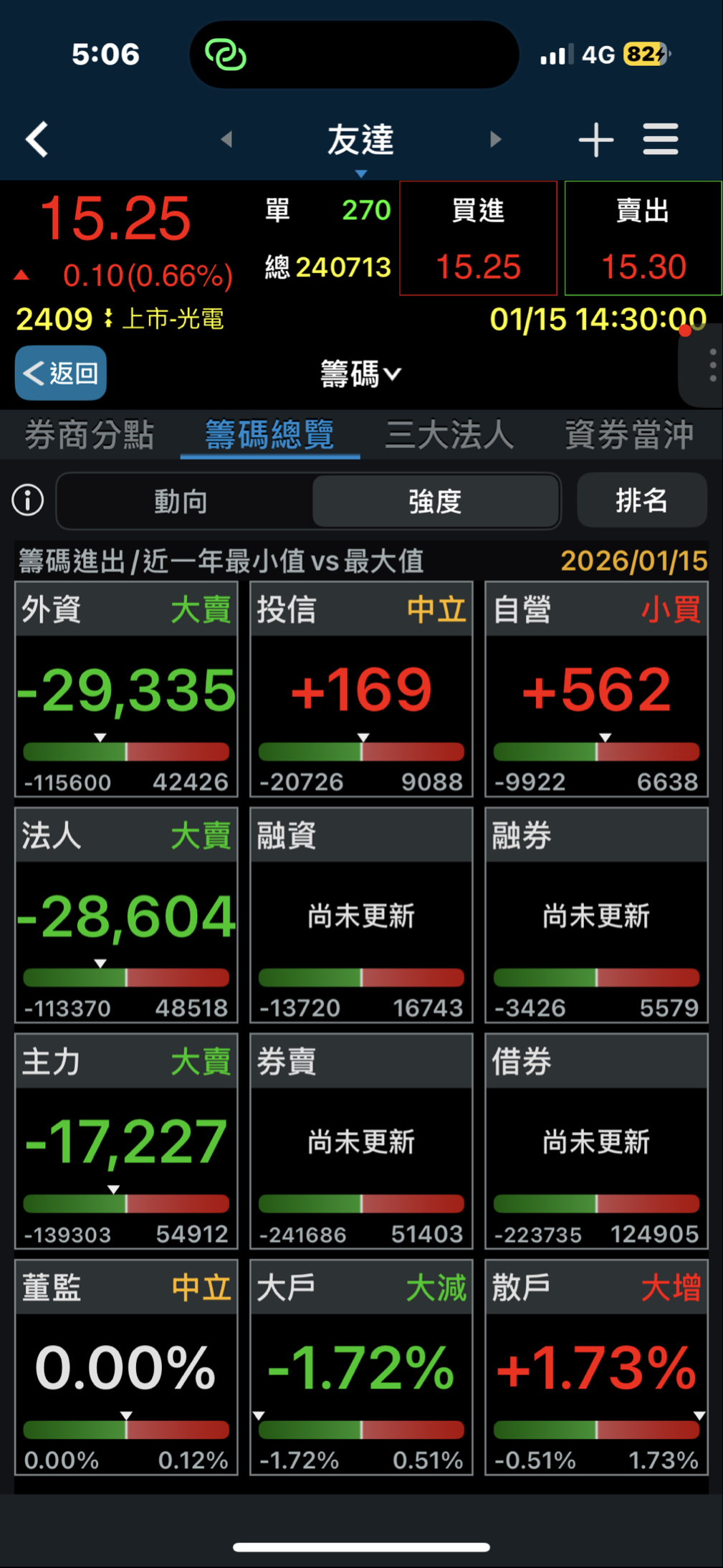Screen dimensions: 723x1568
Task: Expand the 籌碼 dropdown
Action: point(360,374)
